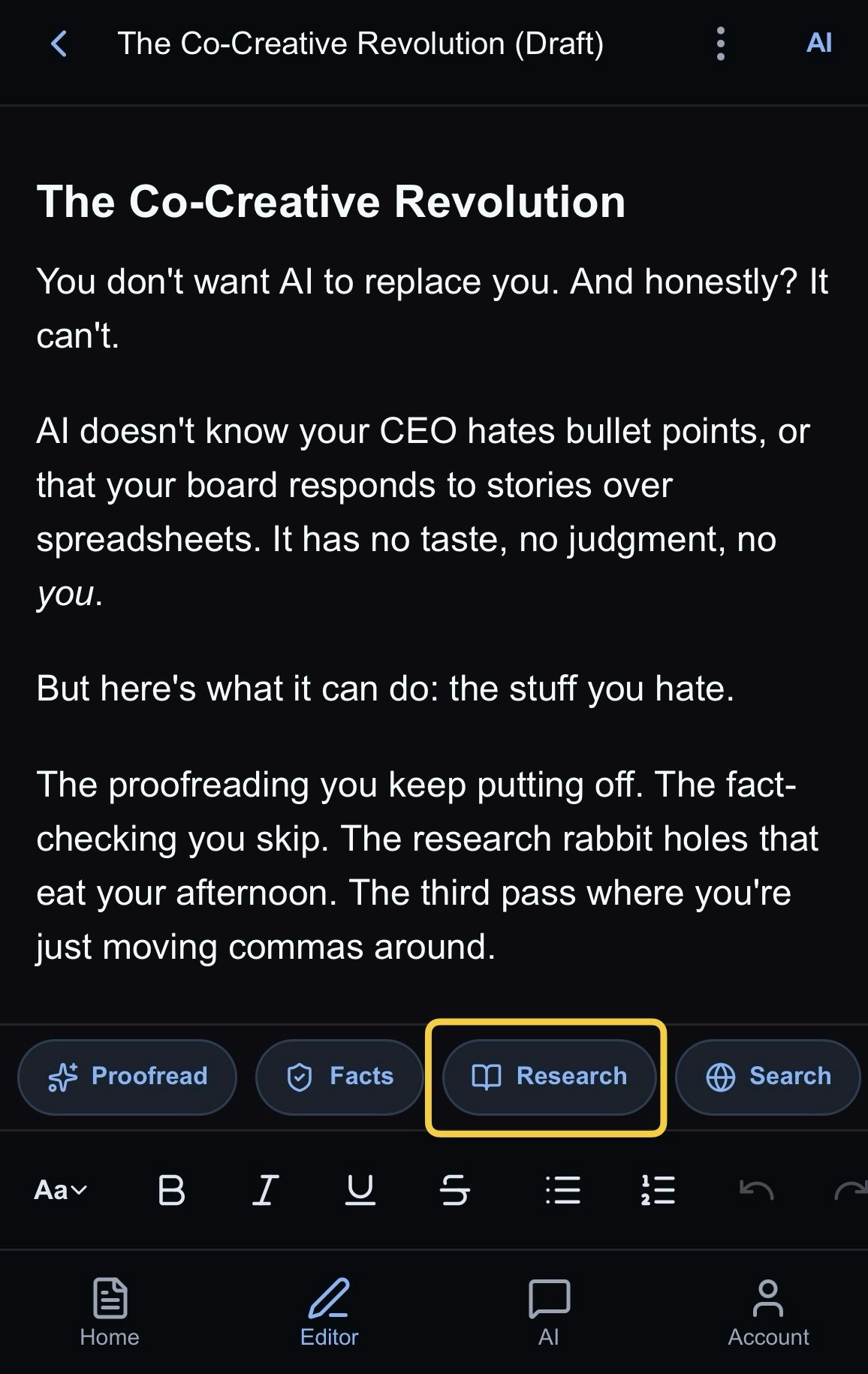Open the Aa text style dropdown
Image resolution: width=868 pixels, height=1374 pixels.
click(x=61, y=1190)
